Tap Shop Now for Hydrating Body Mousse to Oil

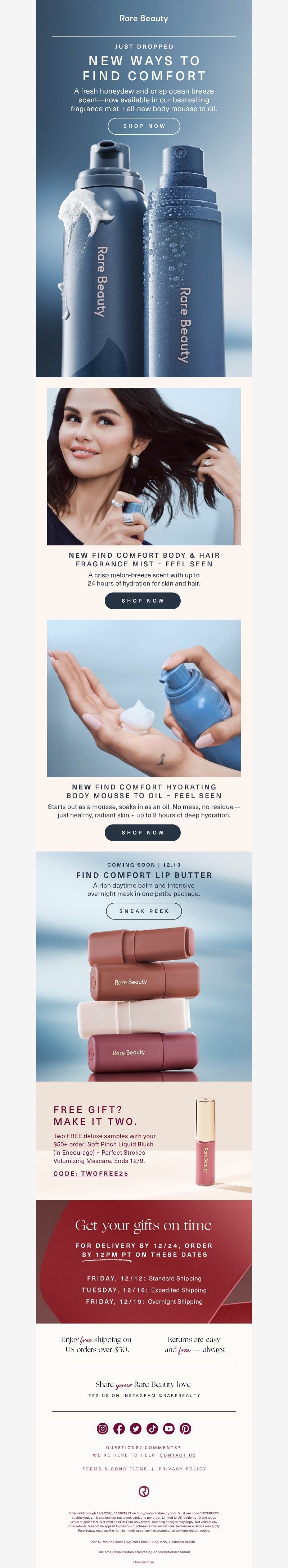pos(143,832)
